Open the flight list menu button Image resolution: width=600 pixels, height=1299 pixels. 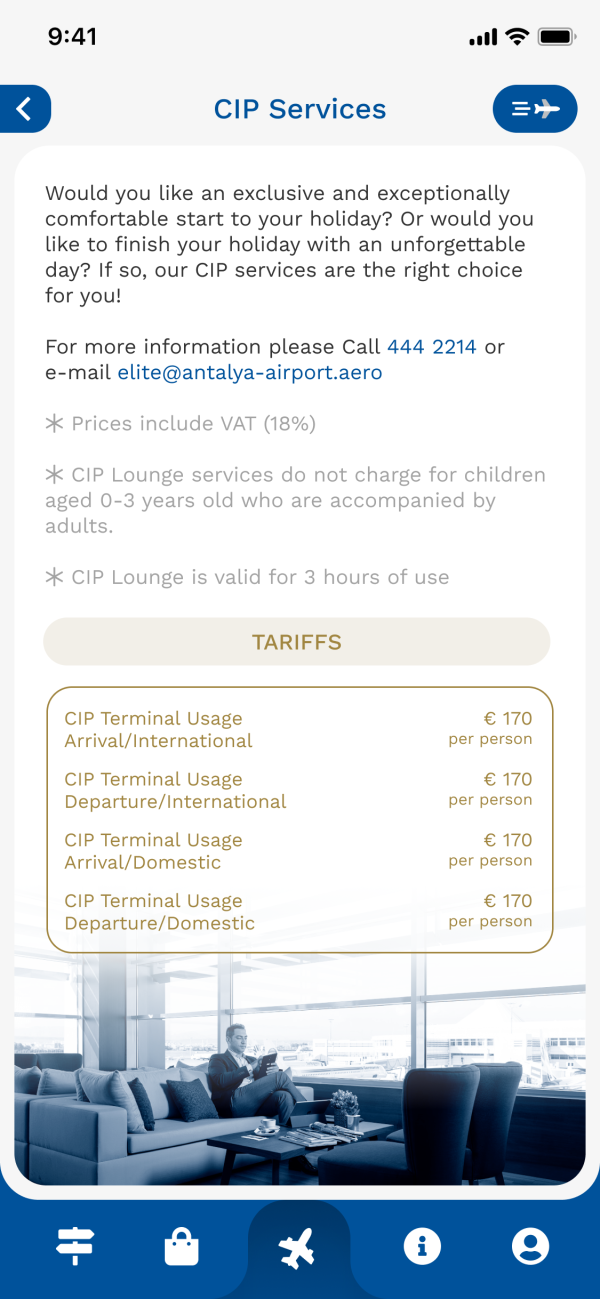click(x=535, y=109)
